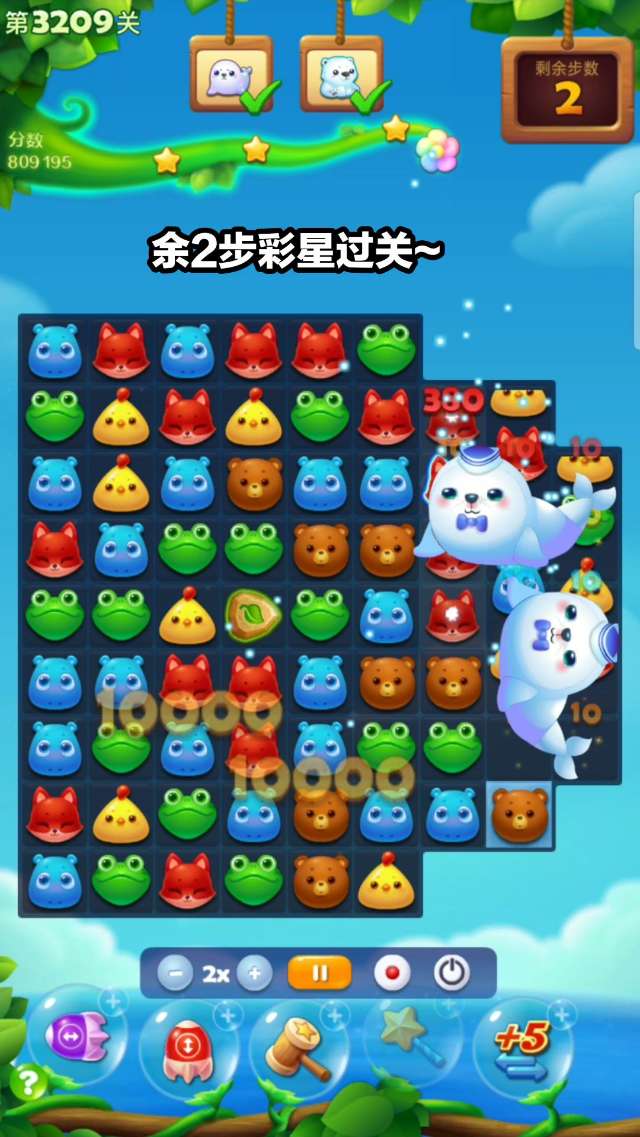640x1137 pixels.
Task: Start recording with the red dot button
Action: pyautogui.click(x=392, y=973)
